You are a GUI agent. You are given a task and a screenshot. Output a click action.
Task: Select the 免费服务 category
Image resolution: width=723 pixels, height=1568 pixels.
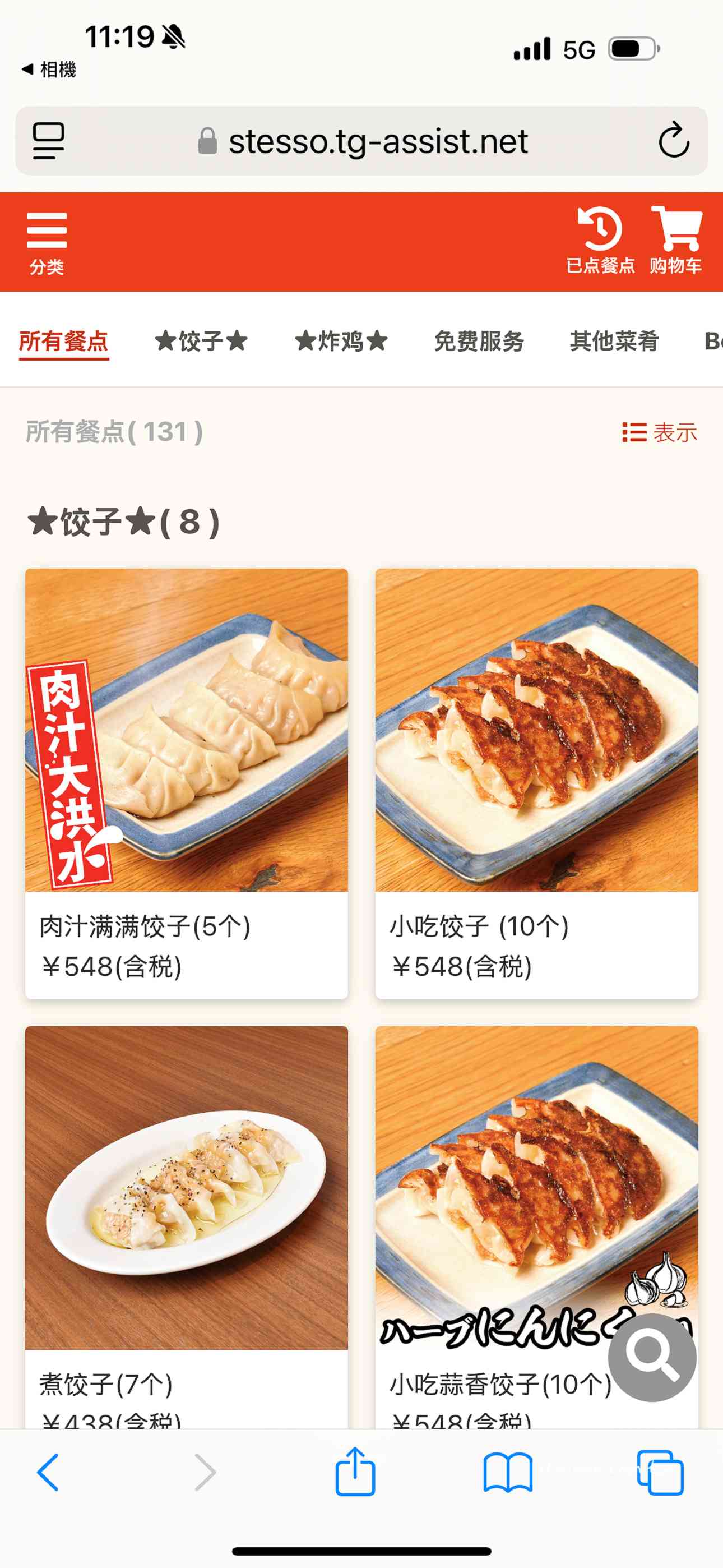(478, 342)
